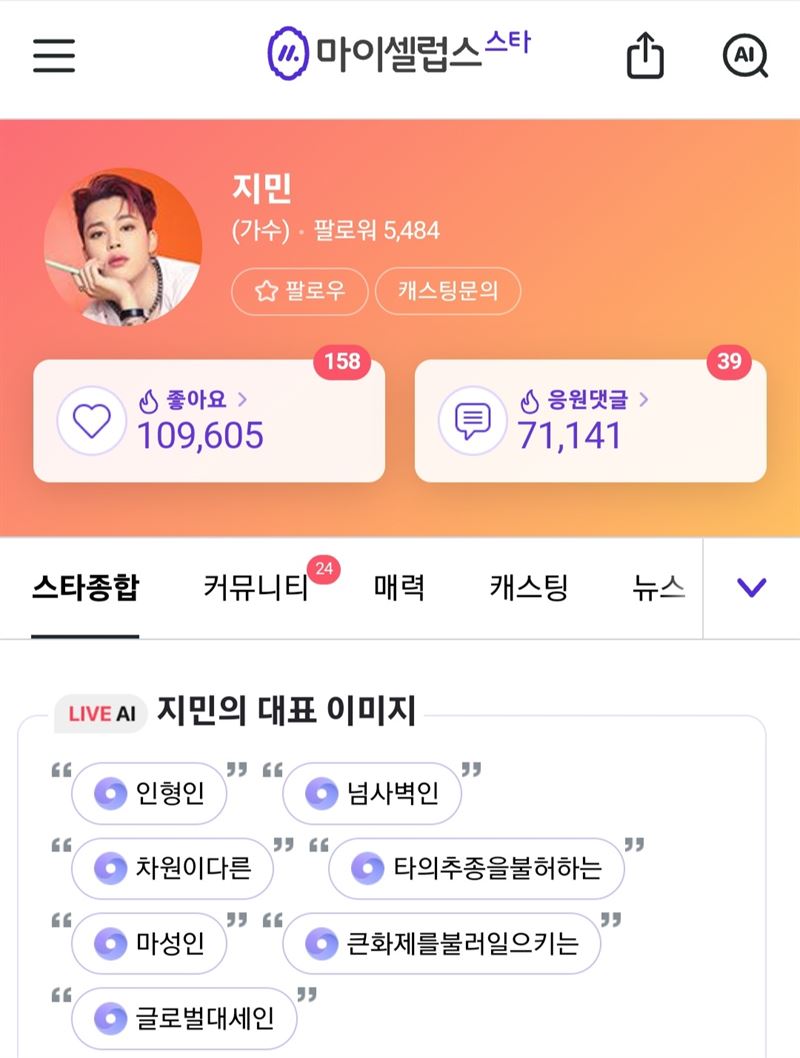Viewport: 800px width, 1058px height.
Task: Select the 스타종합 tab
Action: 85,588
